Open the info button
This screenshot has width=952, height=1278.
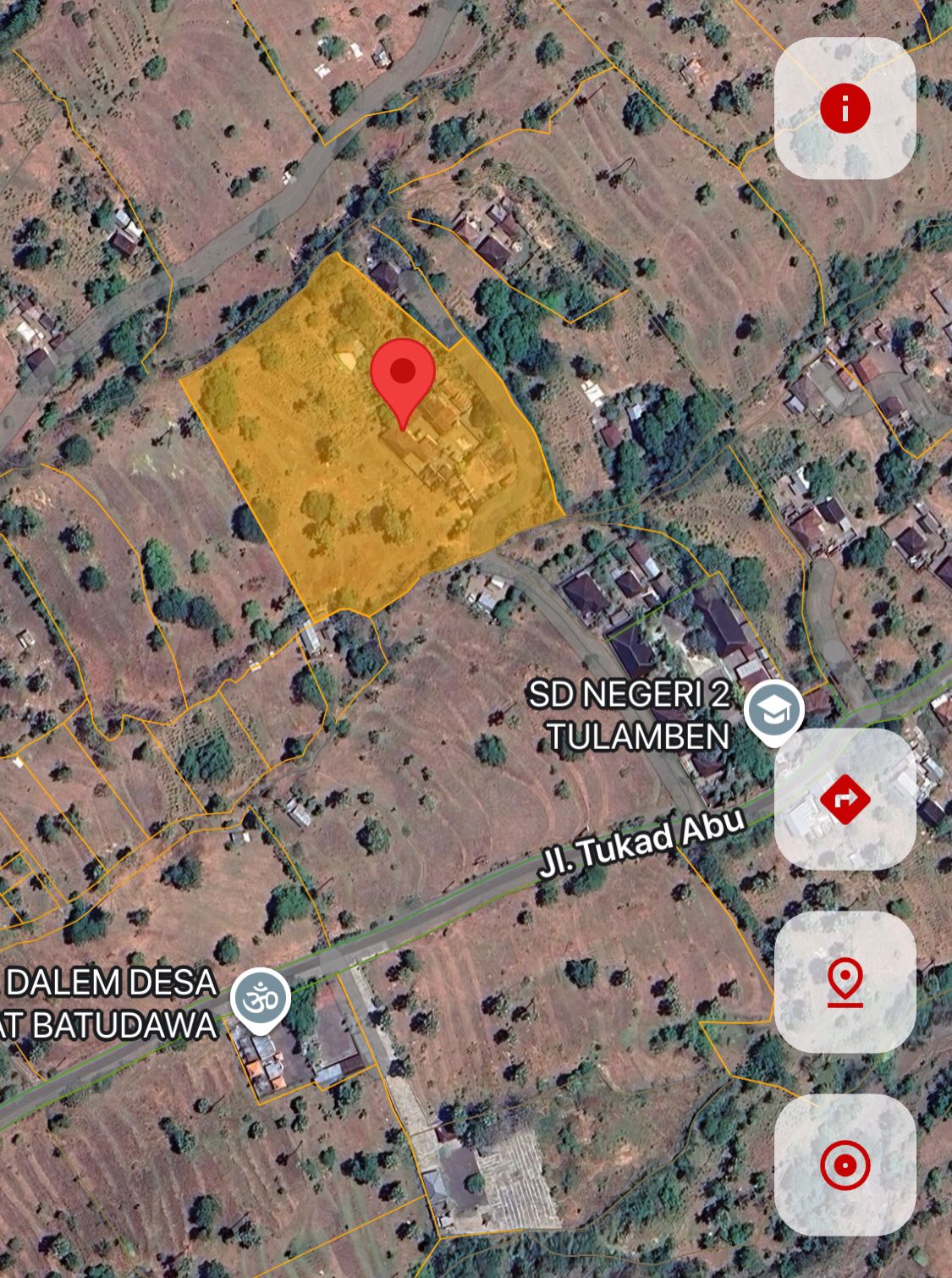(845, 108)
